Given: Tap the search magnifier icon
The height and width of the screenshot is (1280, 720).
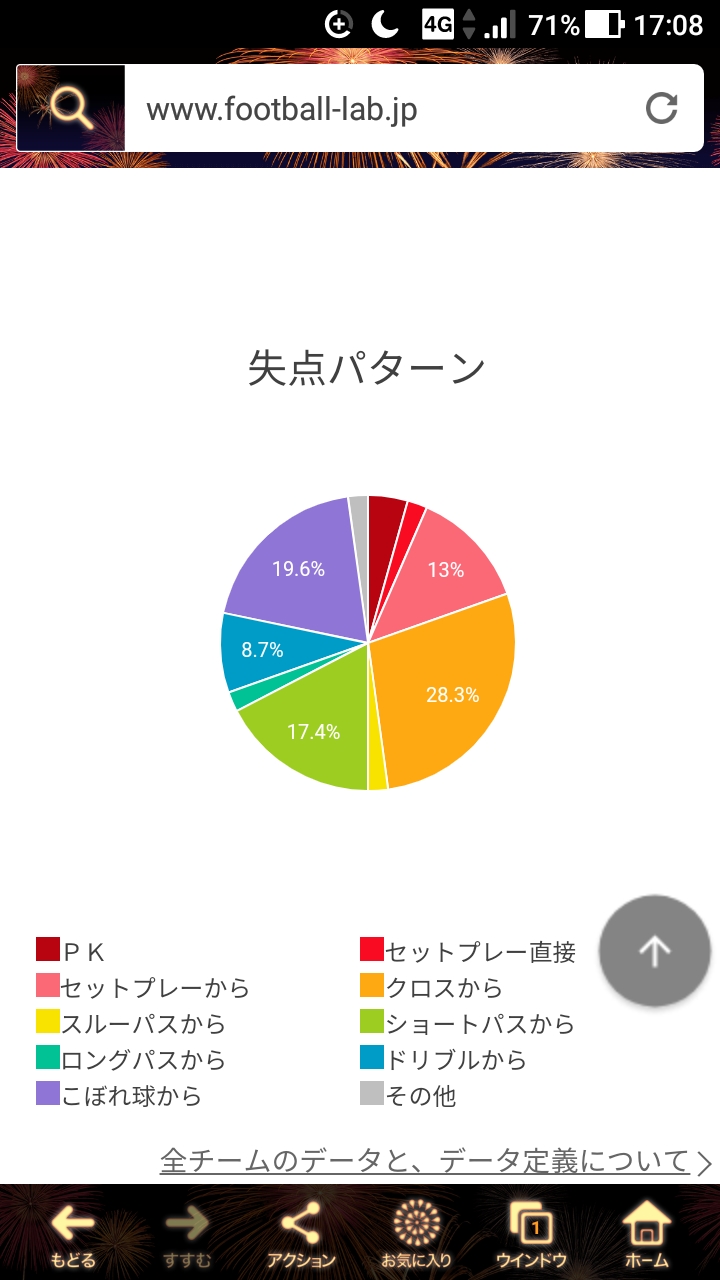Looking at the screenshot, I should [x=71, y=108].
